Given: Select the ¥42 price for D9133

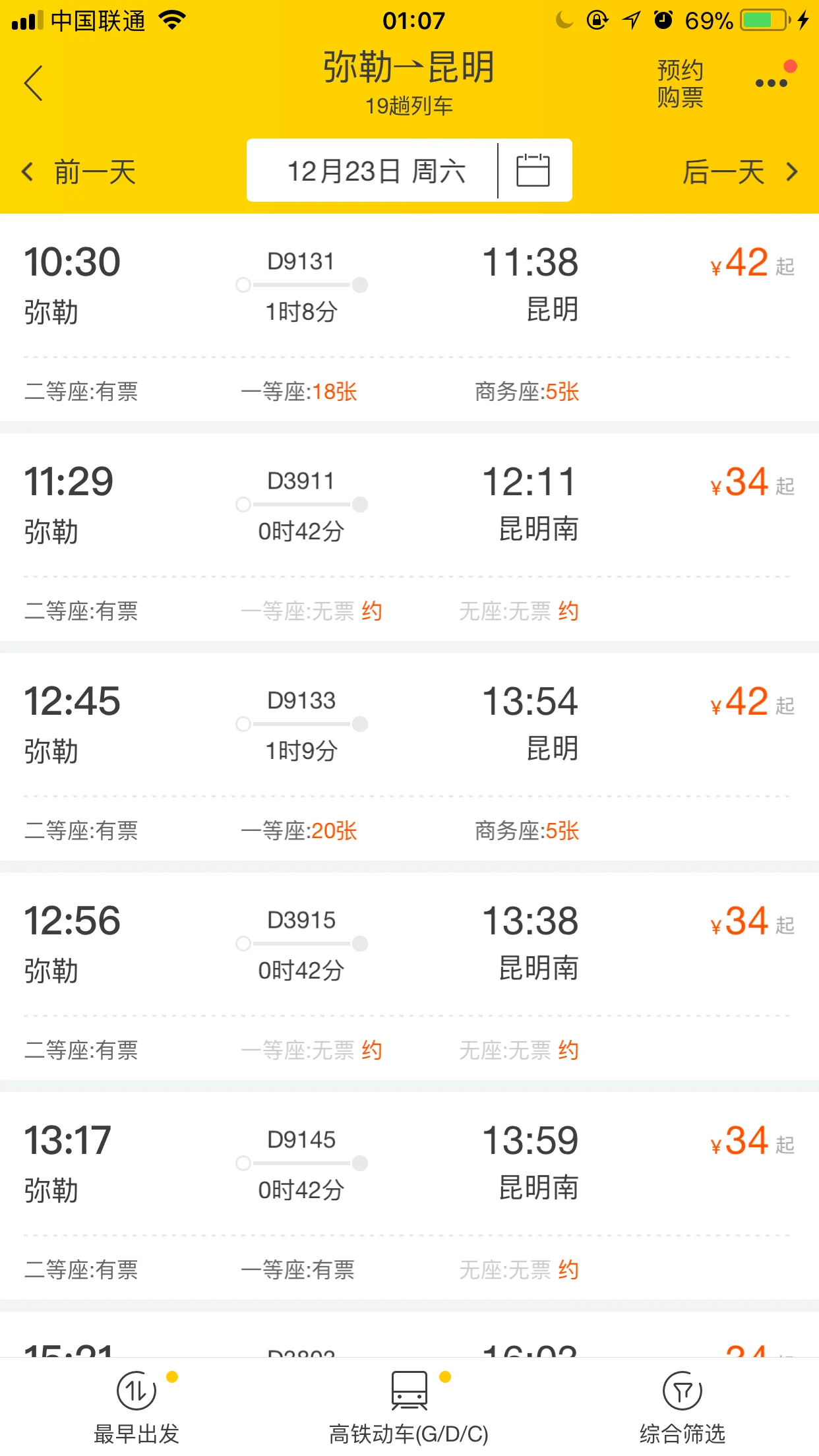Looking at the screenshot, I should click(x=740, y=702).
